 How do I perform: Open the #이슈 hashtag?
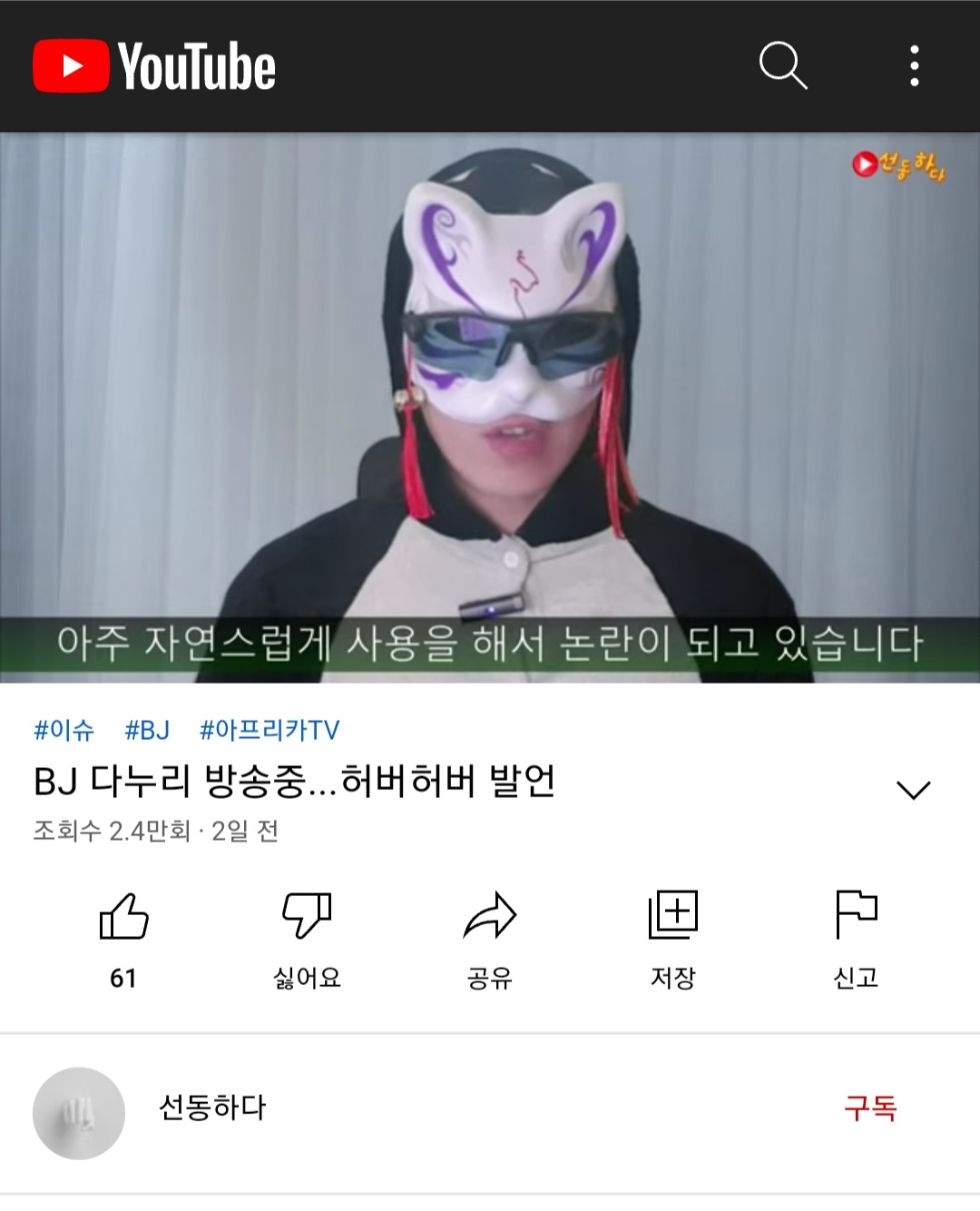point(64,730)
